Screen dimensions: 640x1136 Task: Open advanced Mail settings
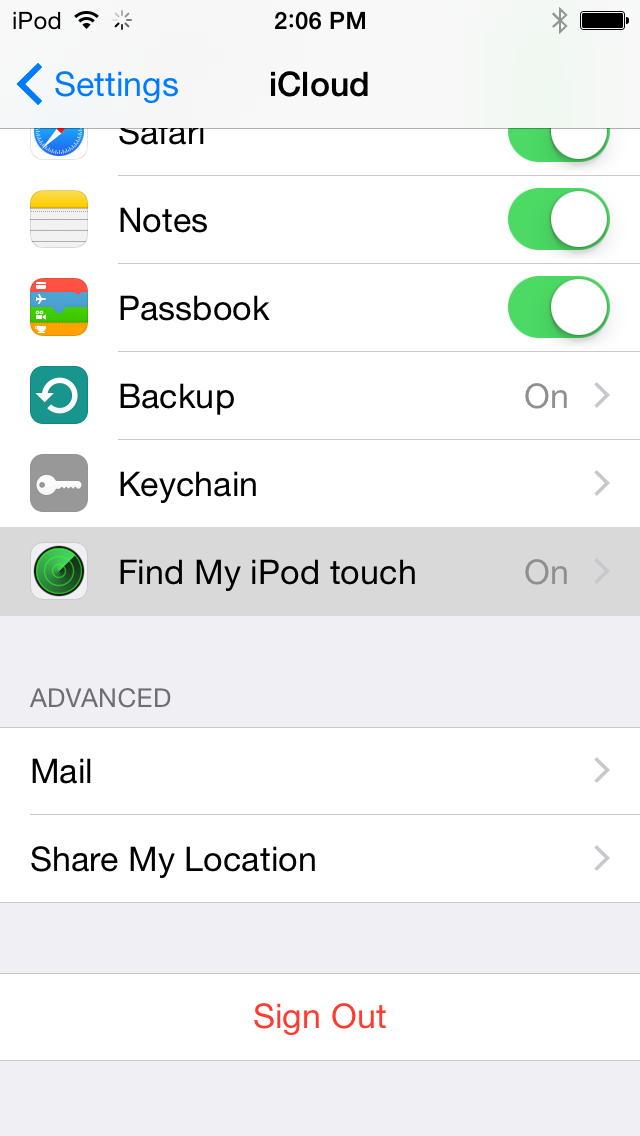pyautogui.click(x=320, y=771)
